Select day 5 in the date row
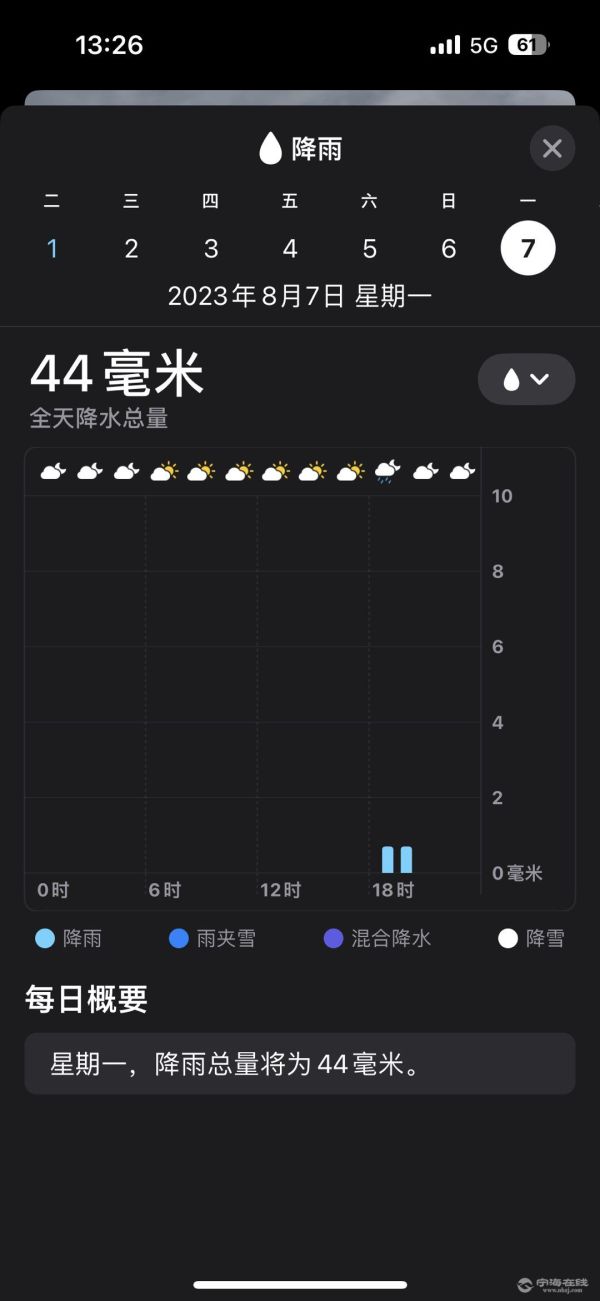The height and width of the screenshot is (1301, 600). coord(369,249)
